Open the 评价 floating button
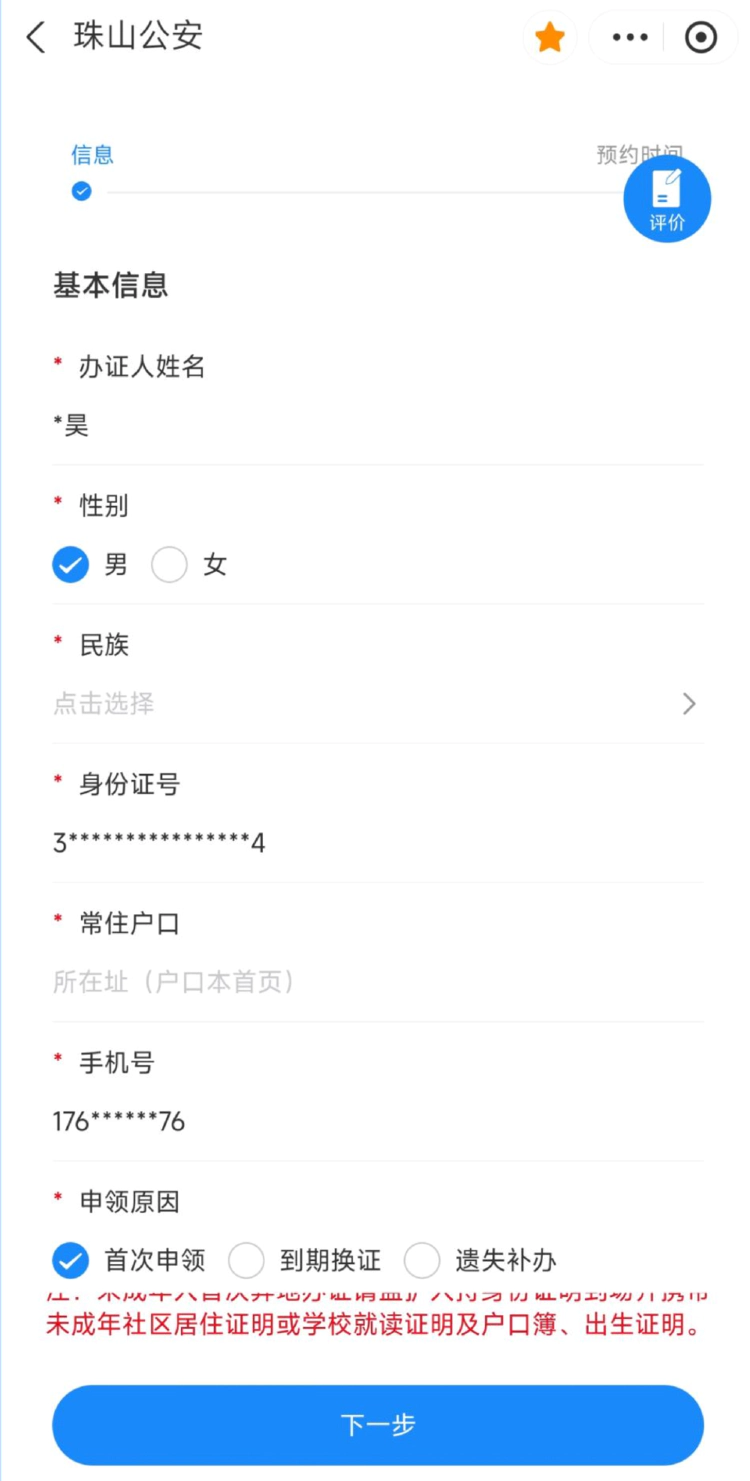 [x=667, y=199]
